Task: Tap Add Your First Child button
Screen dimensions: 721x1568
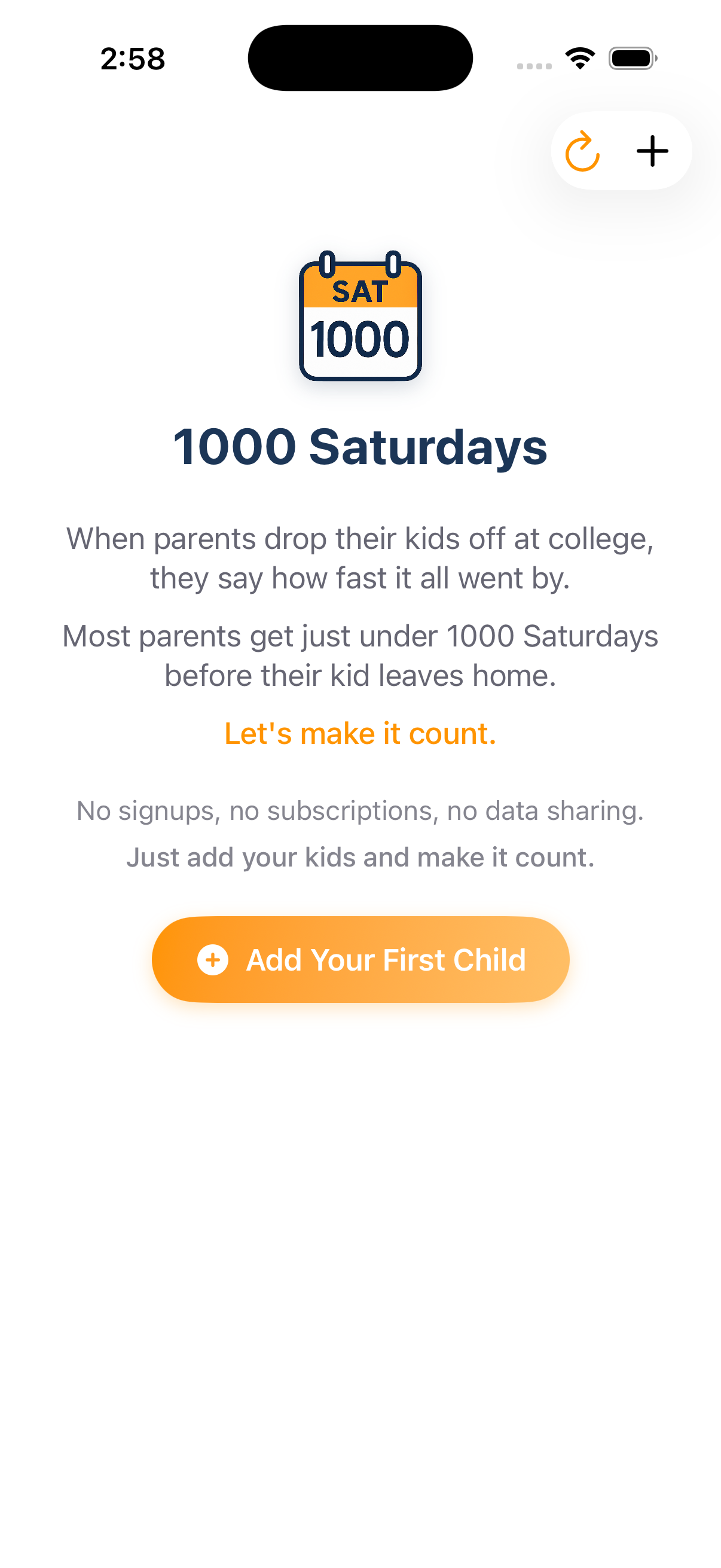Action: [360, 959]
